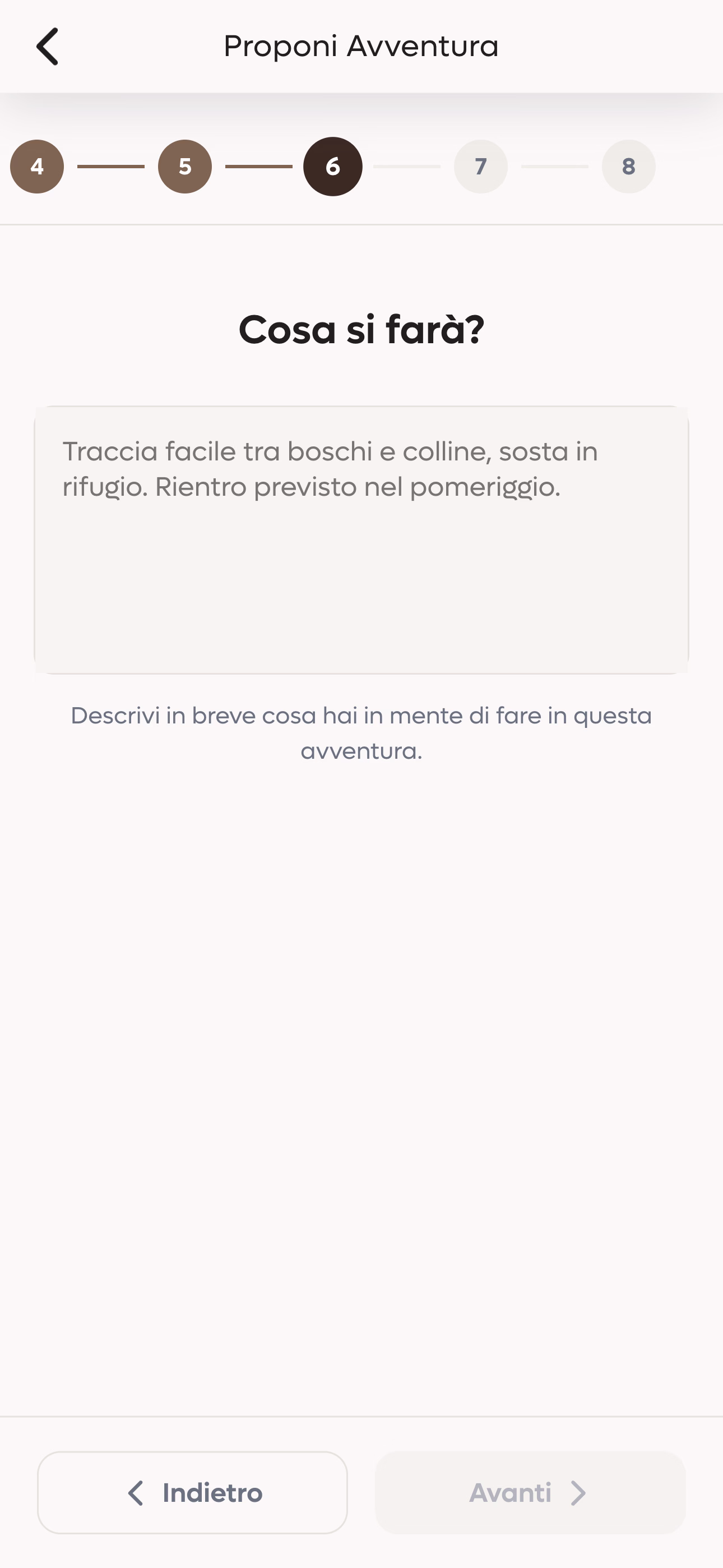Click the chevron inside the Indietro button
This screenshot has height=1568, width=723.
[135, 1492]
